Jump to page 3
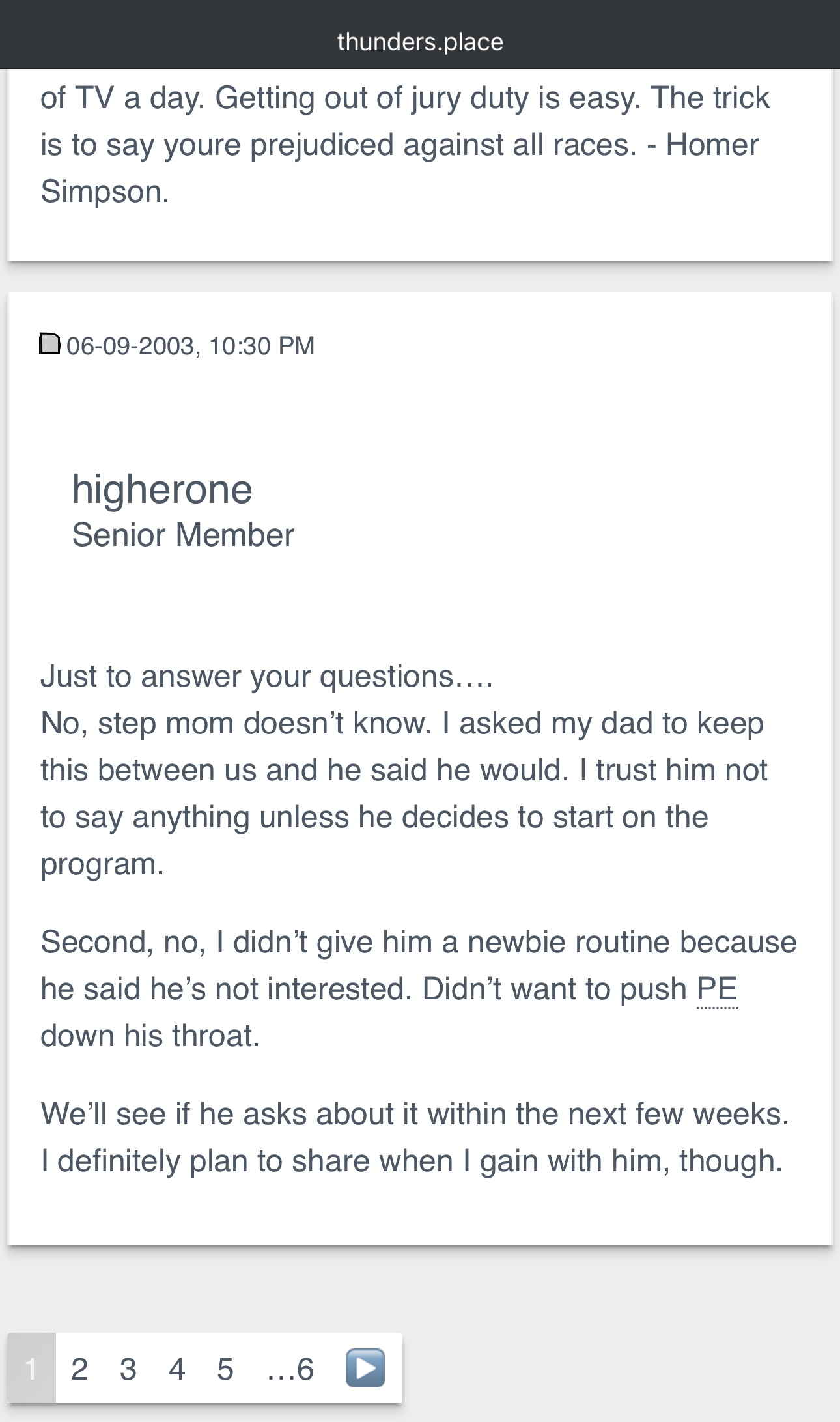This screenshot has width=840, height=1422. coord(128,1369)
